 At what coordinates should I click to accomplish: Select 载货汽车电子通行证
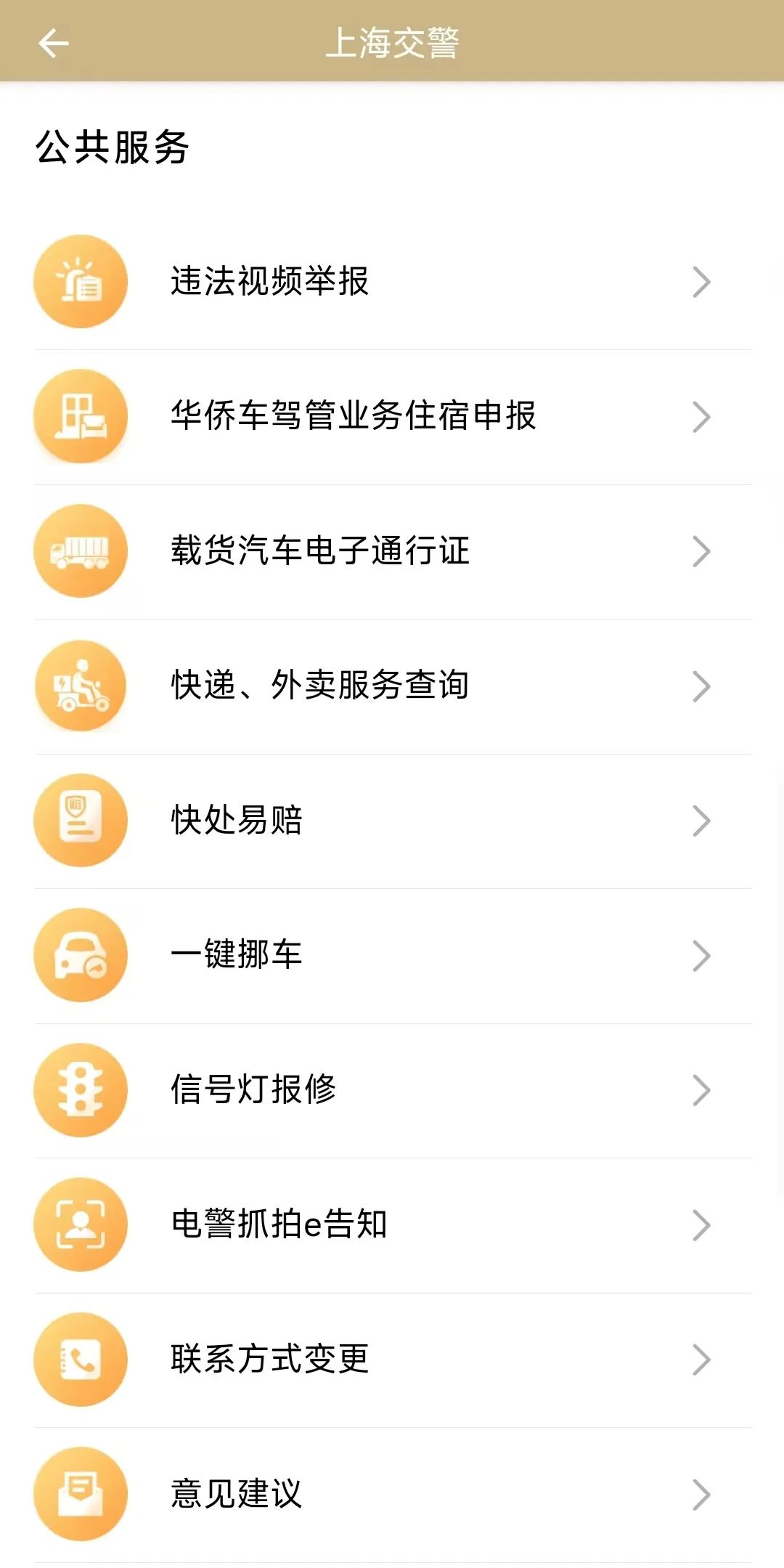tap(392, 551)
